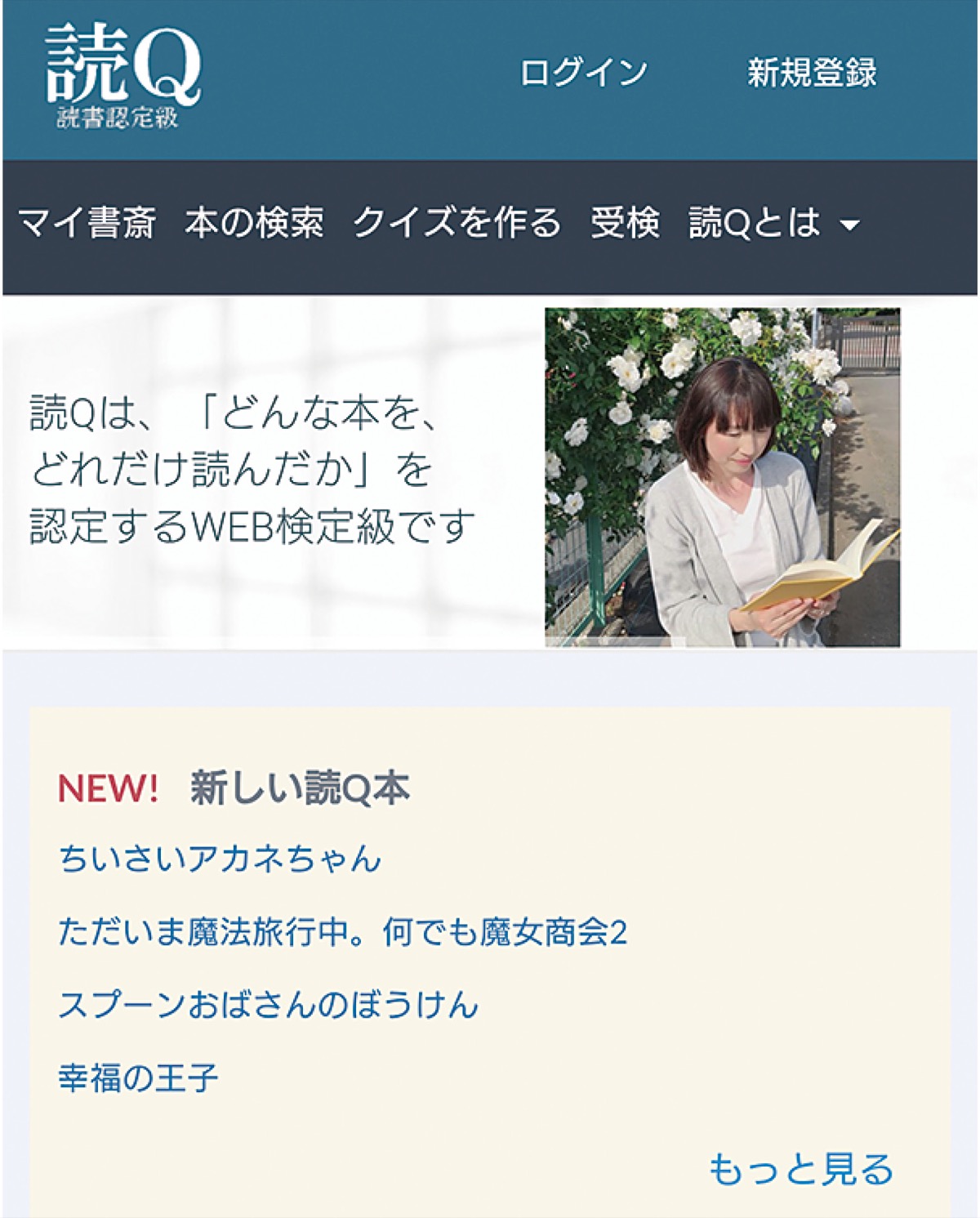This screenshot has height=1218, width=980.
Task: Go to 新規登録 registration
Action: 811,73
